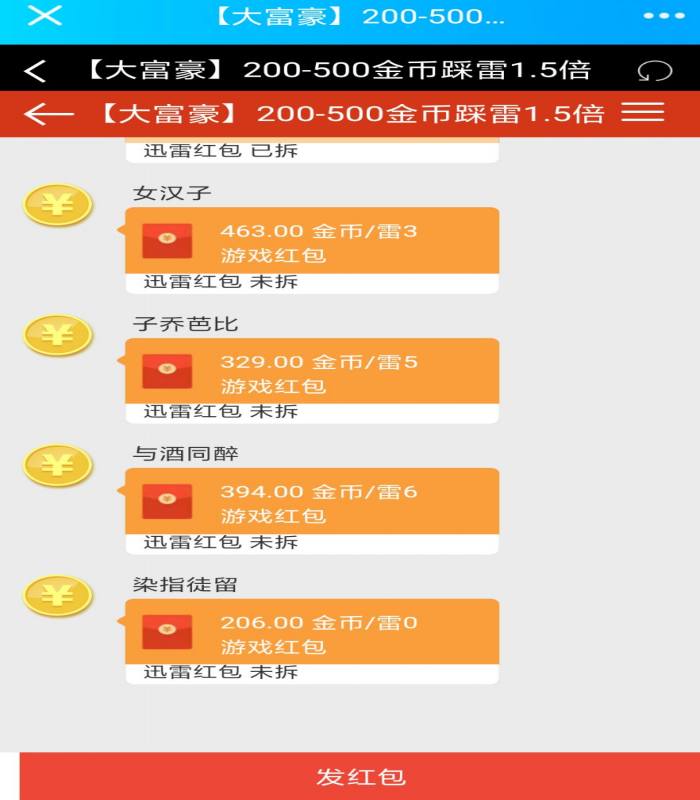
Task: Tap the 发红包 button to send a red packet
Action: (360, 777)
